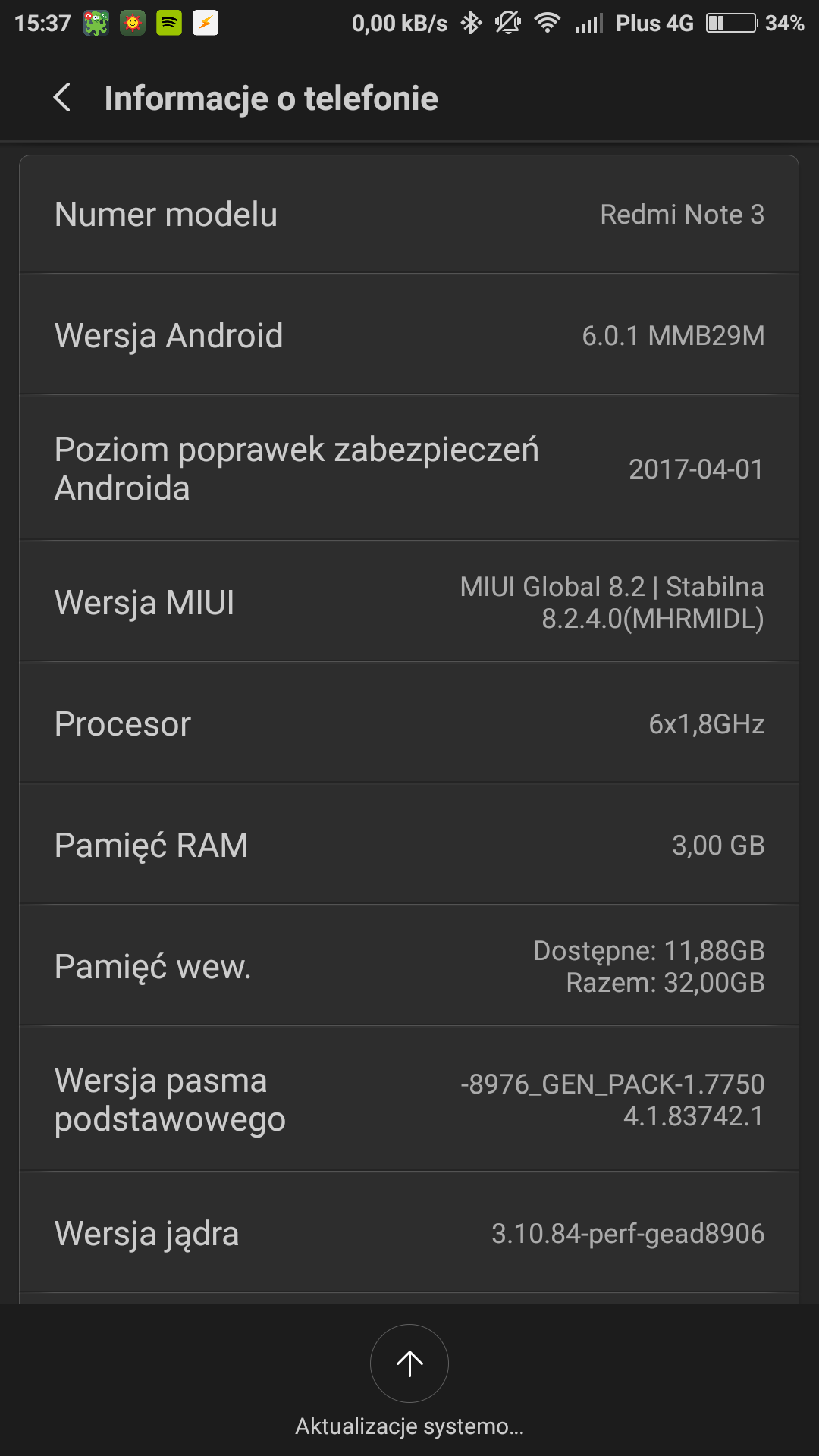819x1456 pixels.
Task: Tap the Wersja pasma podstawowego row
Action: point(409,1100)
